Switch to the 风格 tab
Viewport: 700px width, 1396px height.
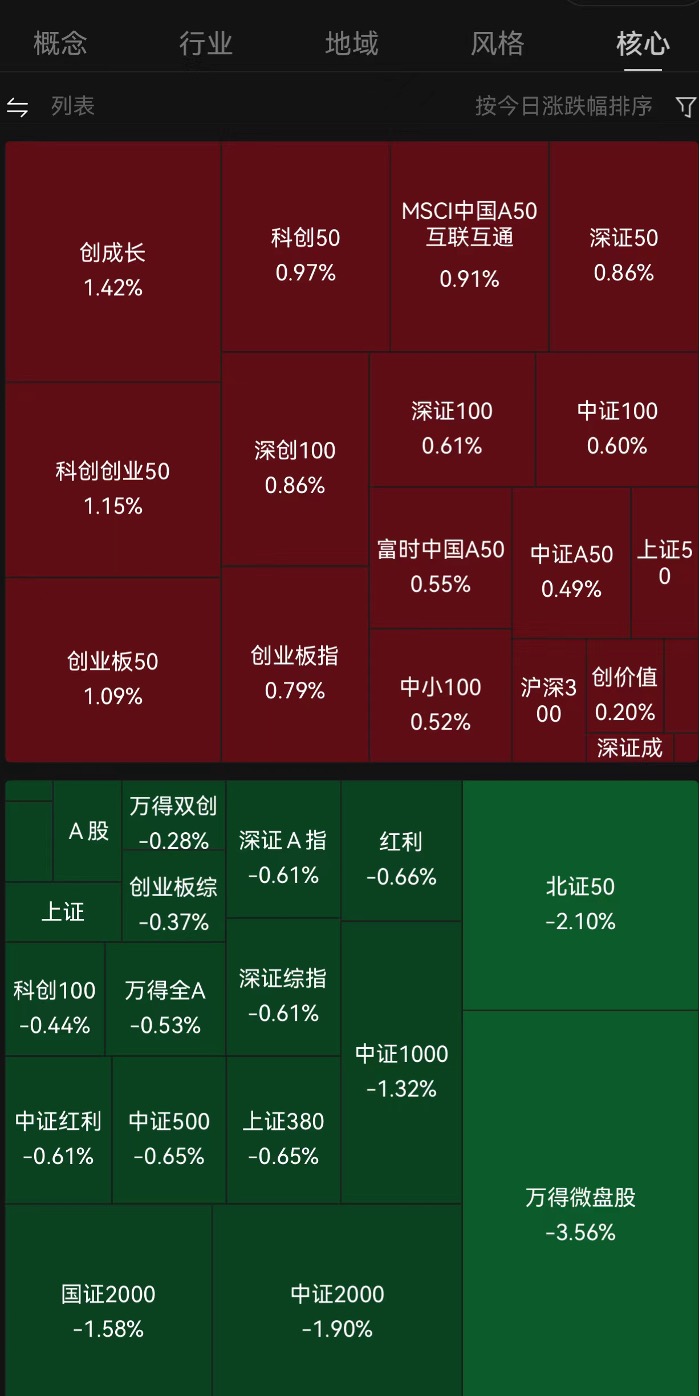(x=498, y=43)
